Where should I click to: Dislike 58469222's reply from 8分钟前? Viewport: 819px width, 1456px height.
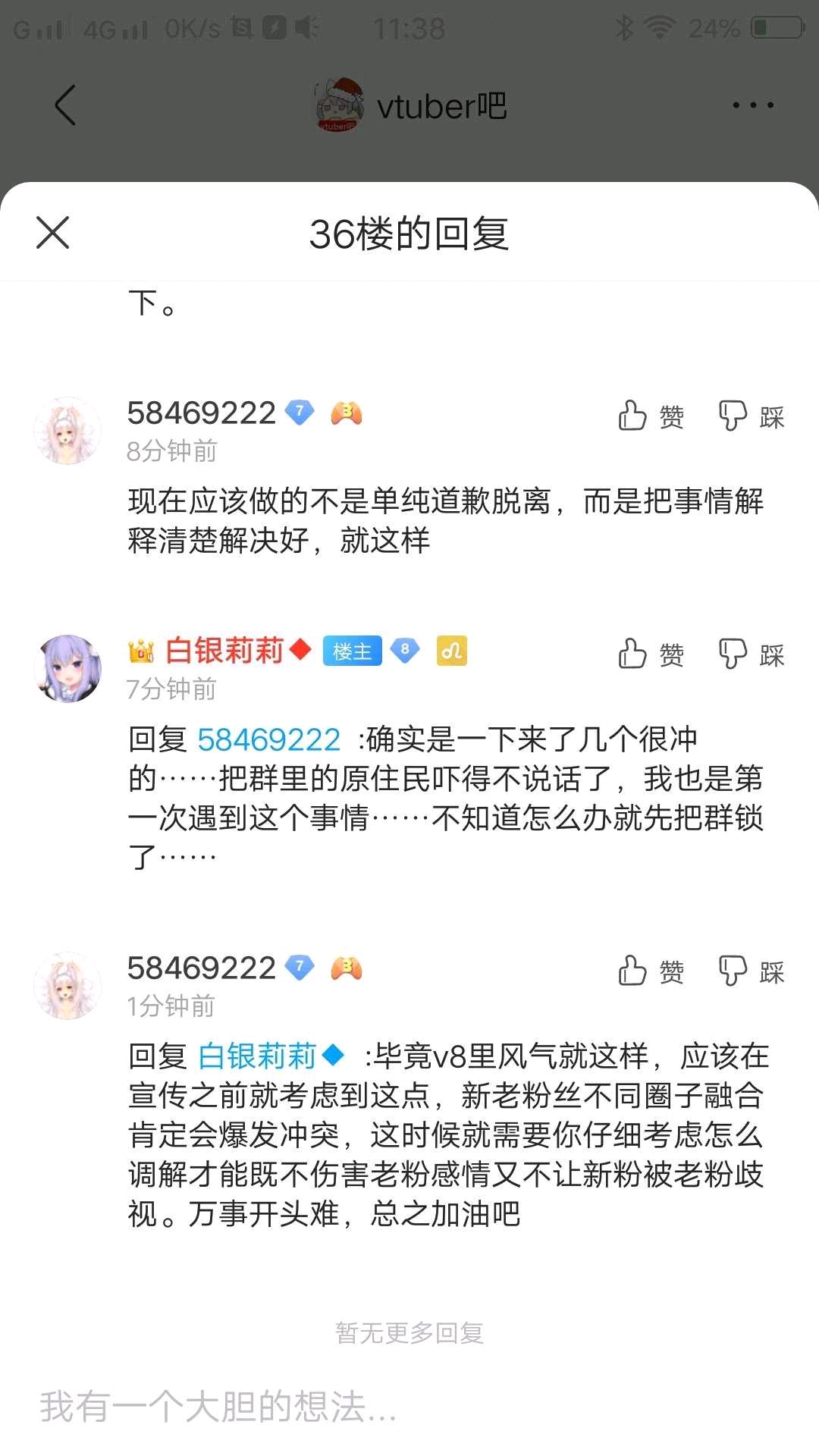[751, 416]
